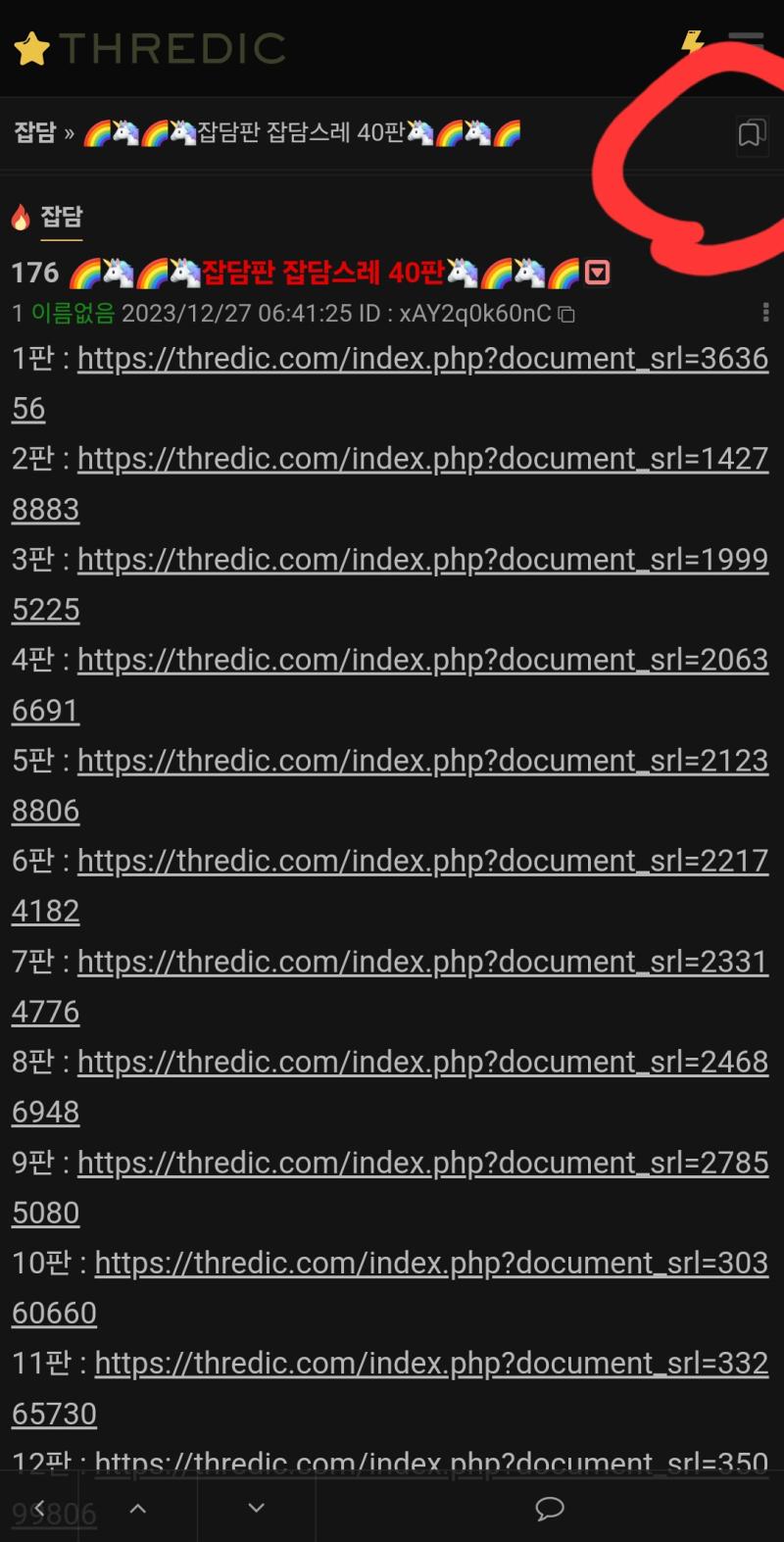Open the 10판 thread link
The height and width of the screenshot is (1542, 784).
point(390,1287)
